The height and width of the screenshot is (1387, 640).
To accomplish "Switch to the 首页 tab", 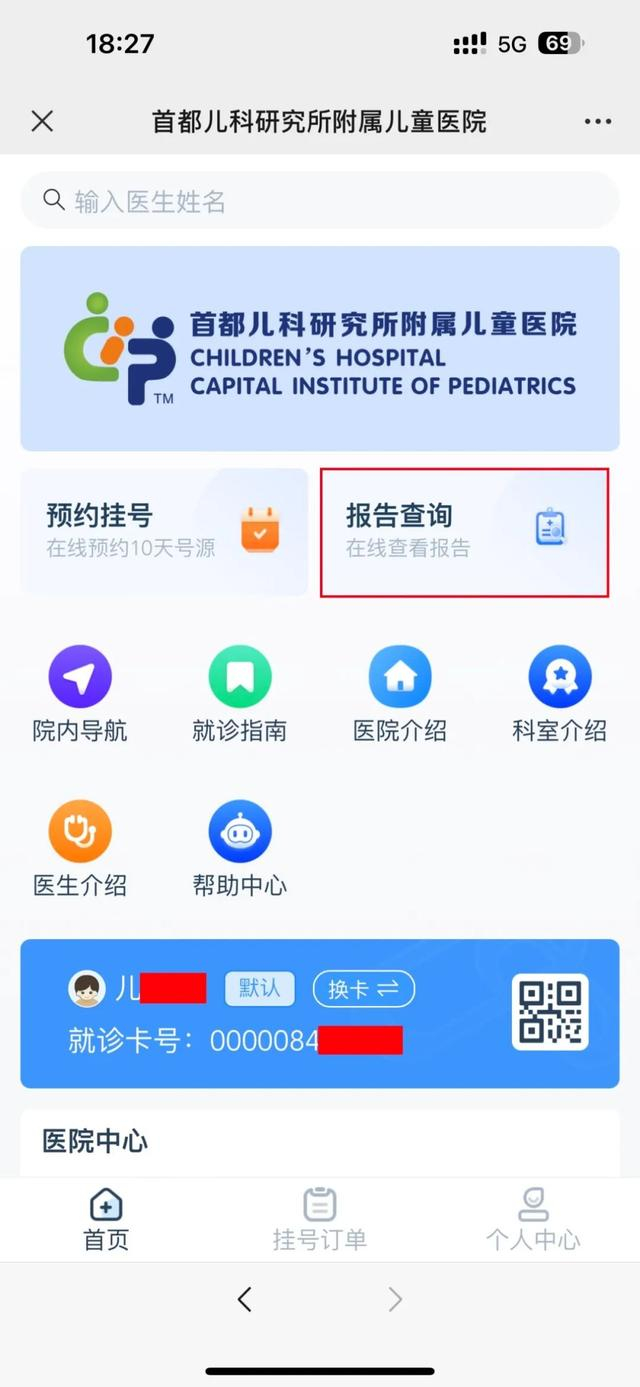I will coord(106,1220).
